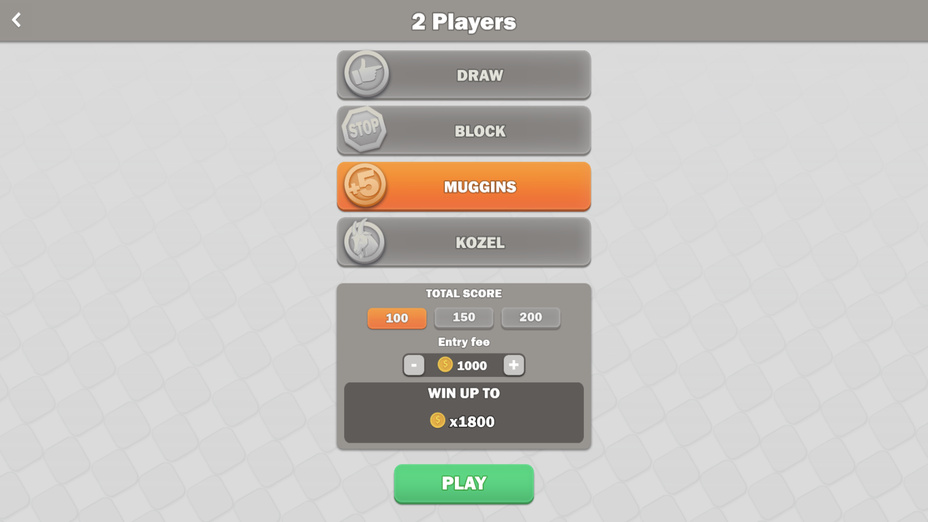Set total score to 200

pos(530,317)
